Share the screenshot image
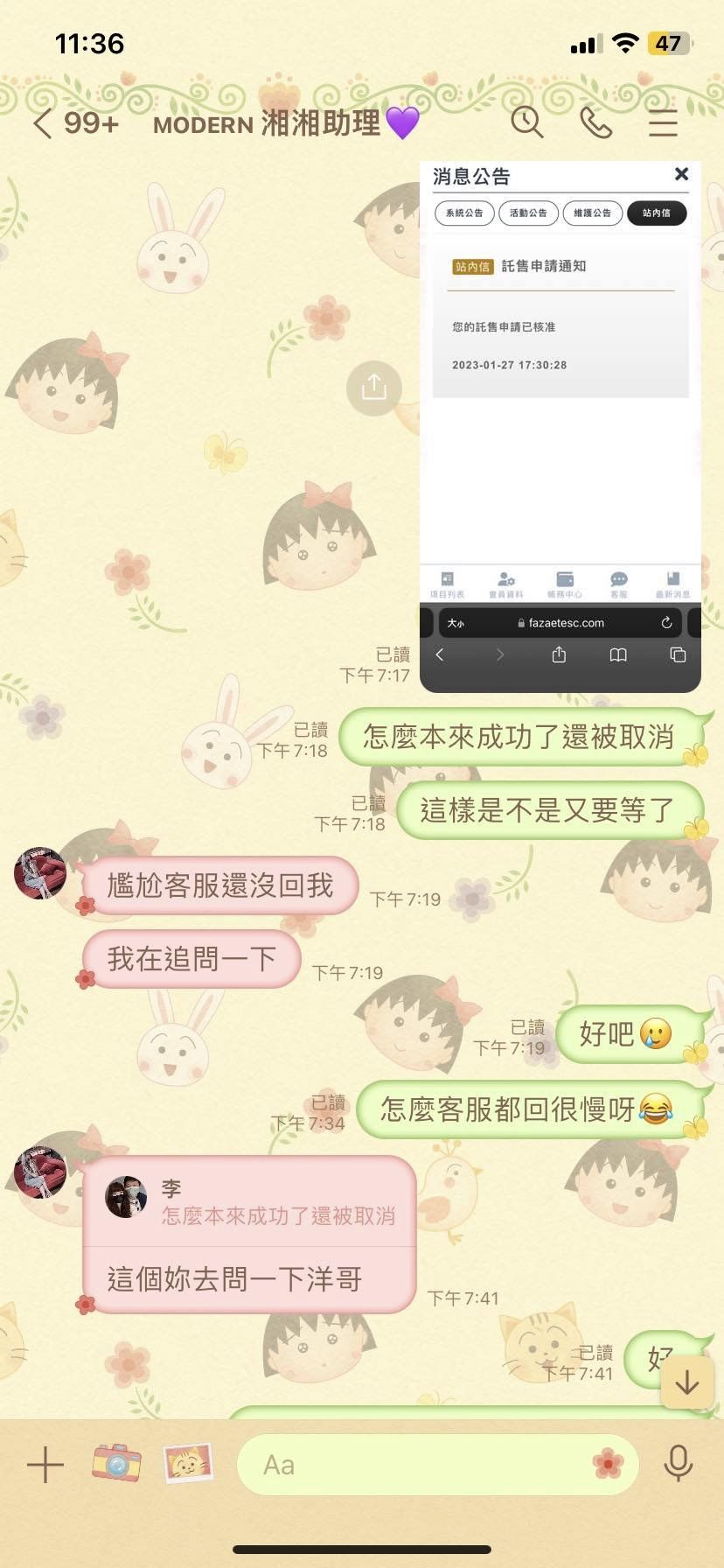Screen dimensions: 724x1568 373,388
